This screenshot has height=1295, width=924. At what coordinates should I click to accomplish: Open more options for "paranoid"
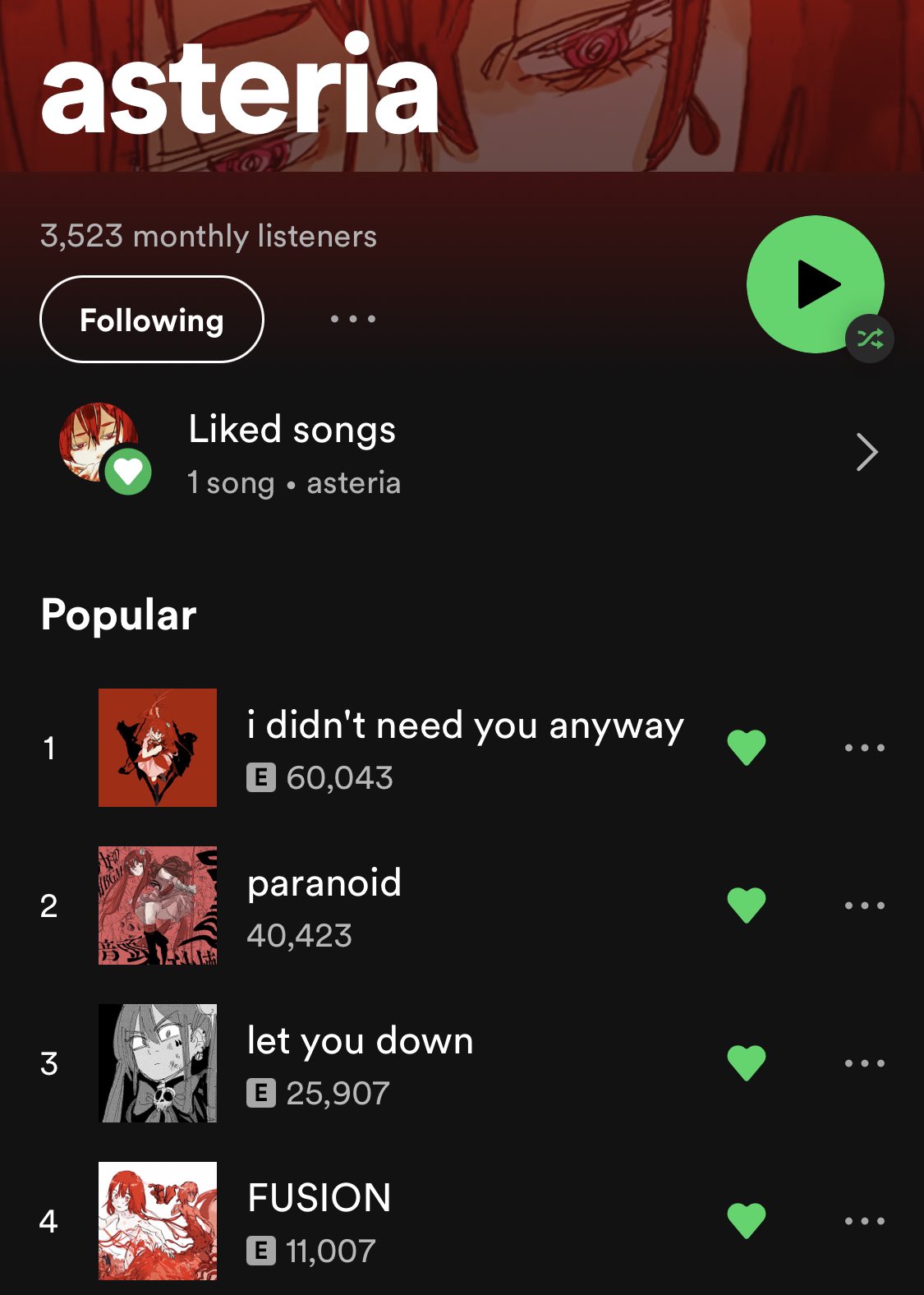[864, 906]
